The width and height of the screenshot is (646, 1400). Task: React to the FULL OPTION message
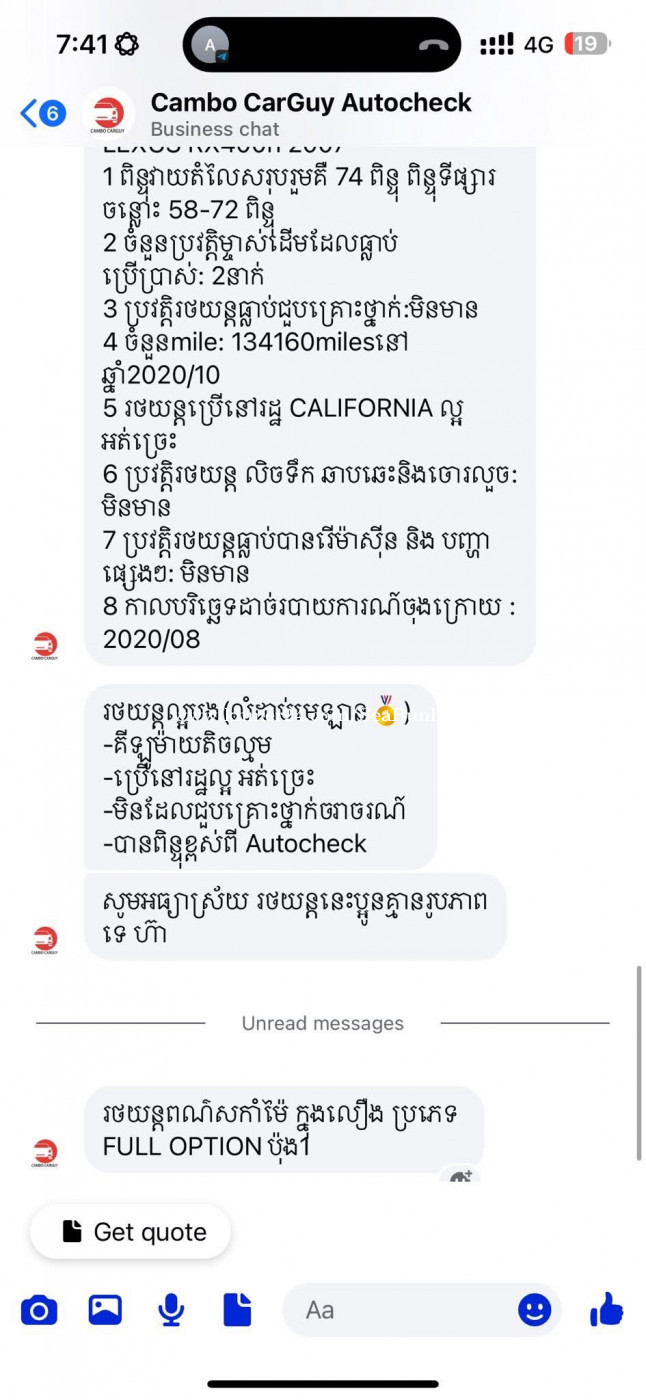click(x=461, y=1178)
